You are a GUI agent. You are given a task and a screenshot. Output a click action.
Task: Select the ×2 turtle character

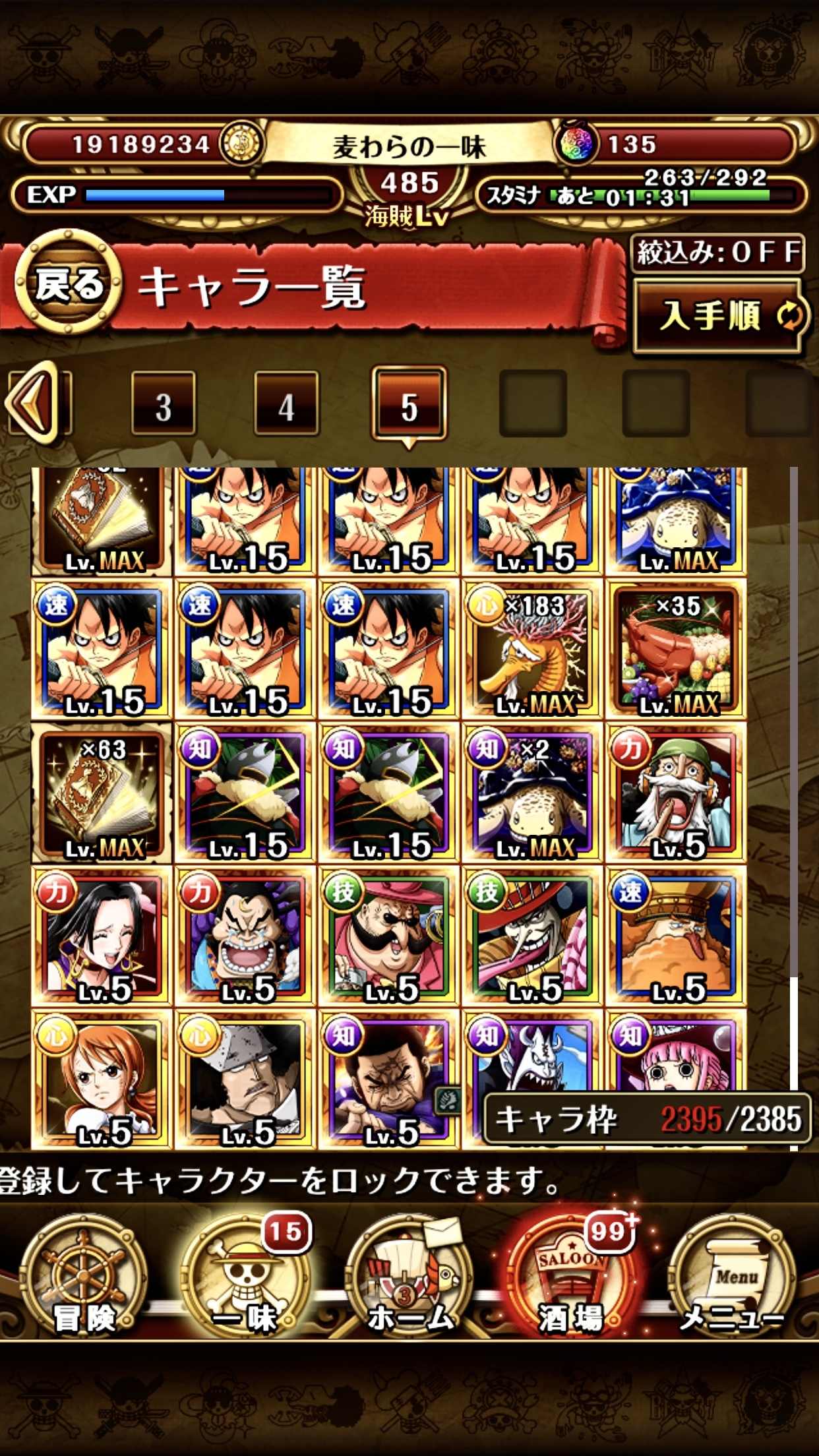point(533,794)
